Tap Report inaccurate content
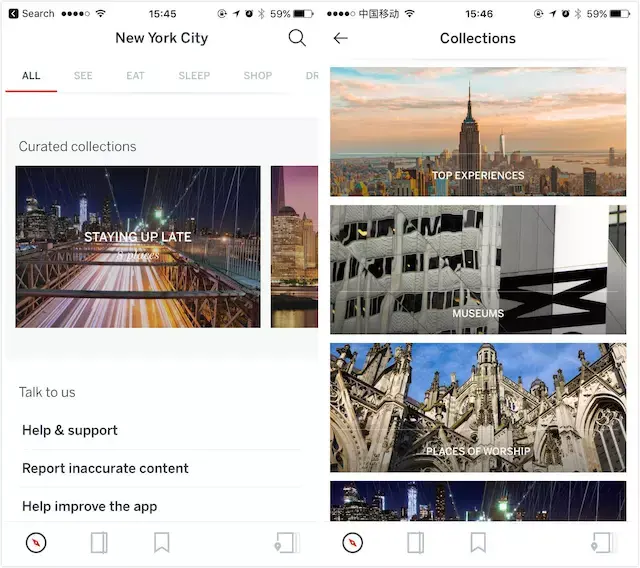Viewport: 640px width, 568px height. tap(105, 468)
